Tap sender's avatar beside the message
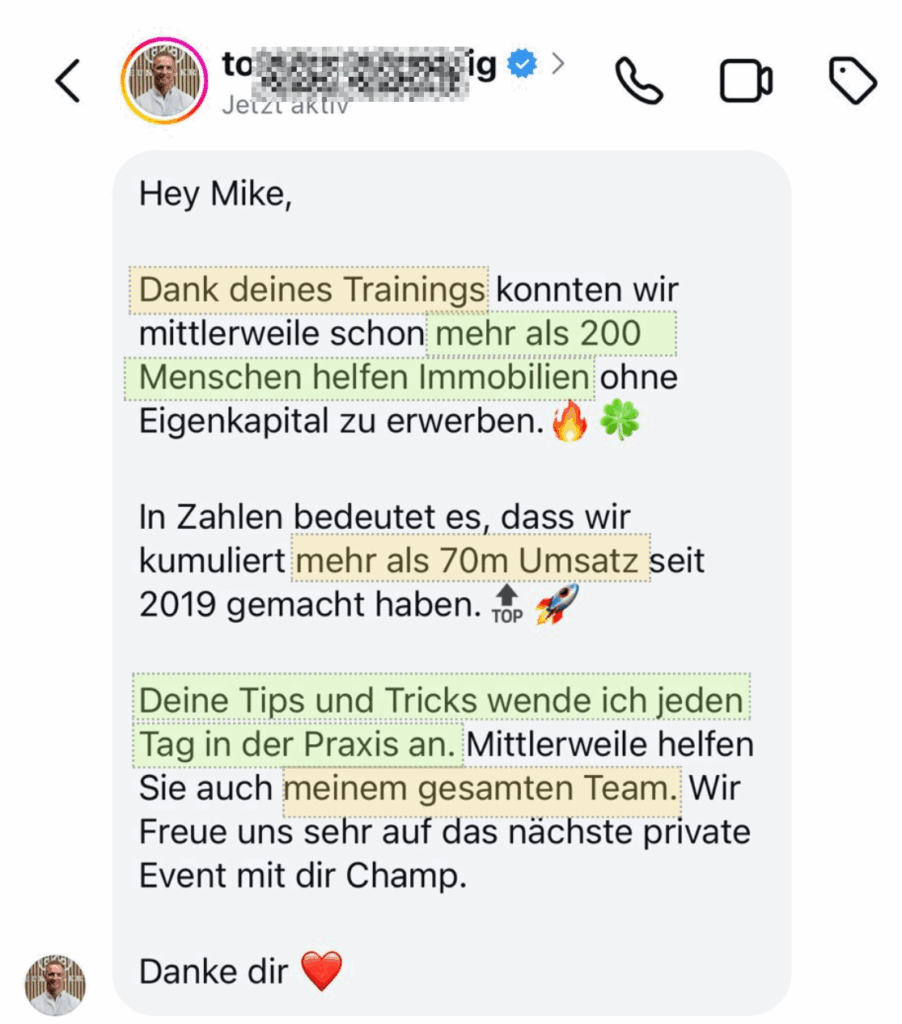The width and height of the screenshot is (902, 1024). coord(55,984)
